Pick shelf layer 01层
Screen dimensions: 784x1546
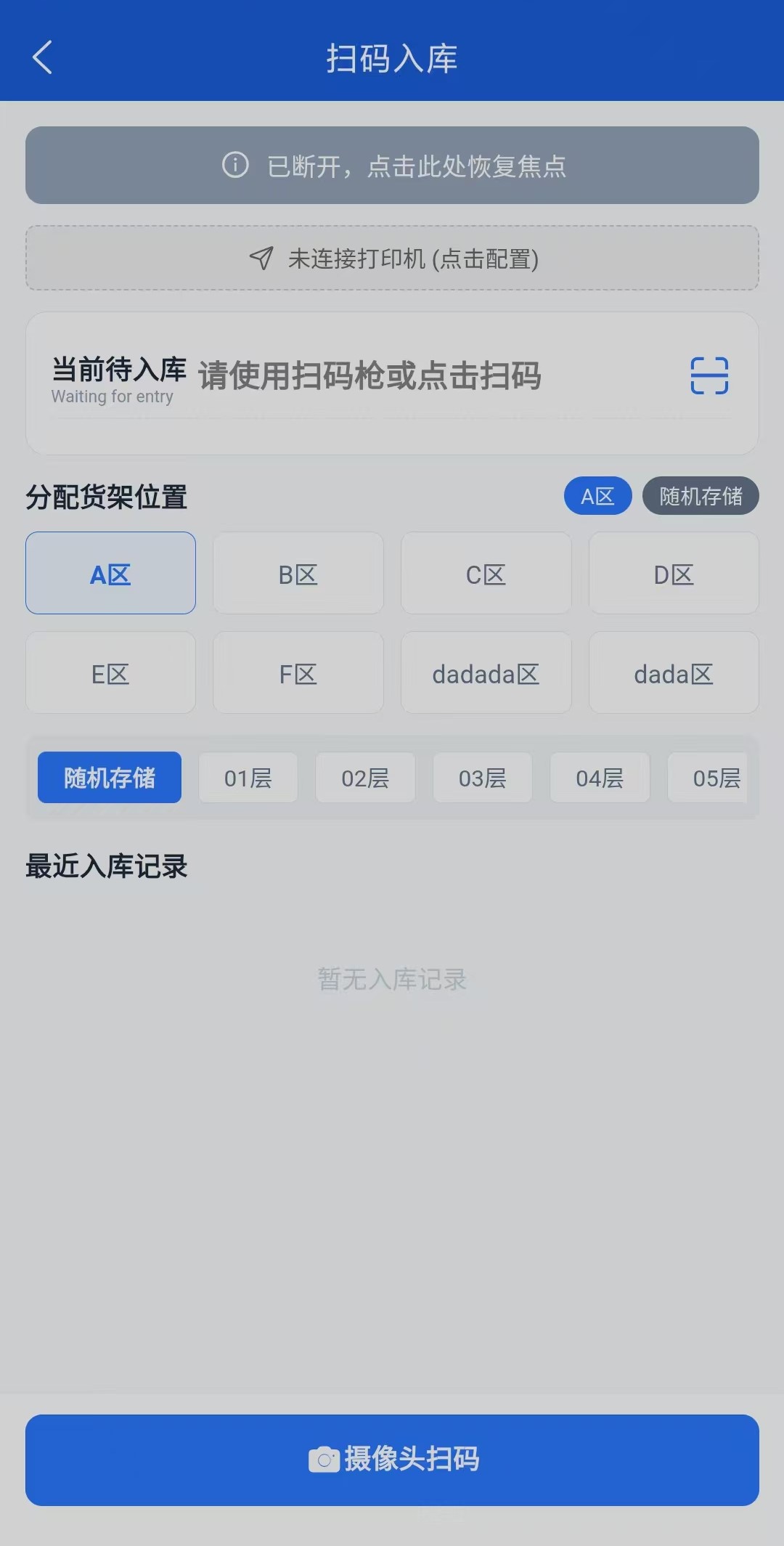(x=248, y=777)
